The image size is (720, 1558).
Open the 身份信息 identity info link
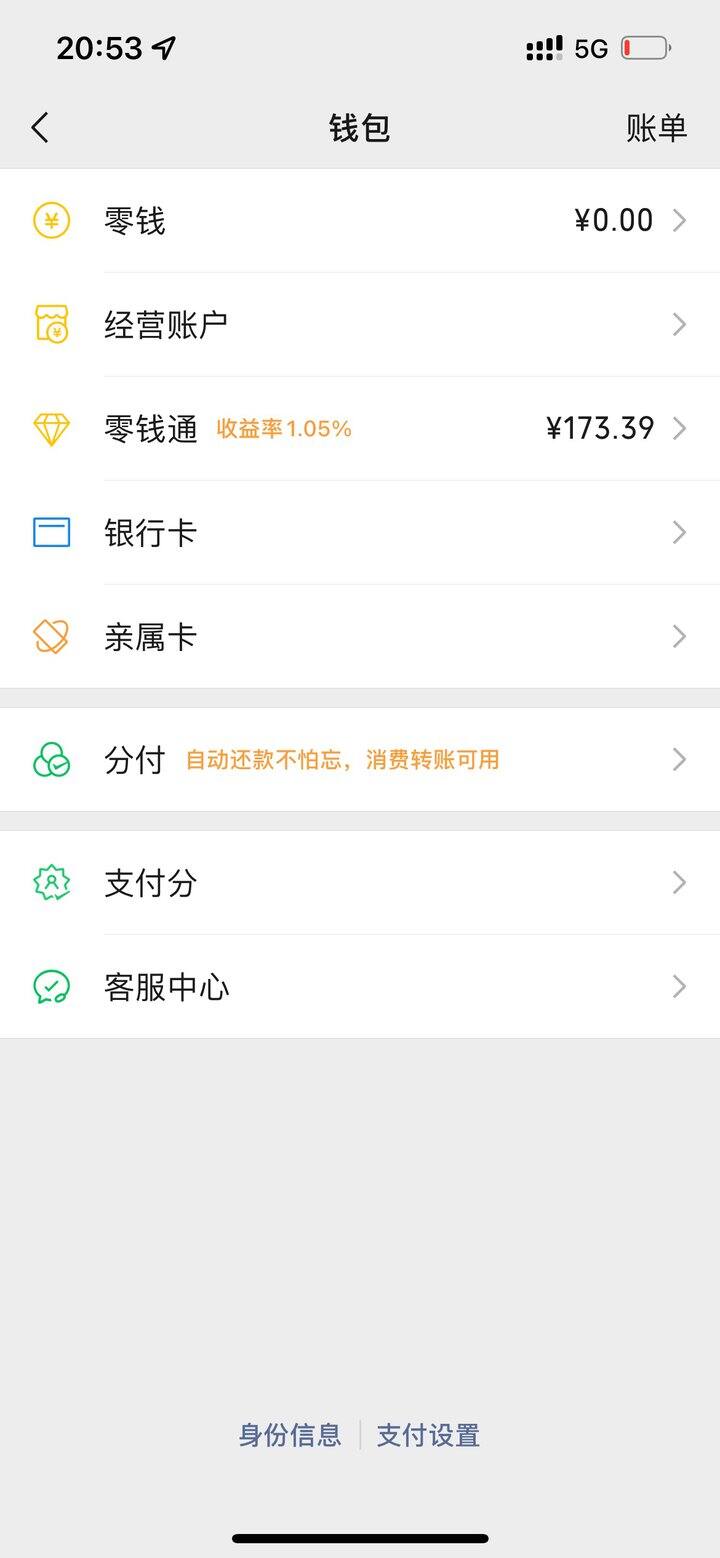(x=289, y=1434)
